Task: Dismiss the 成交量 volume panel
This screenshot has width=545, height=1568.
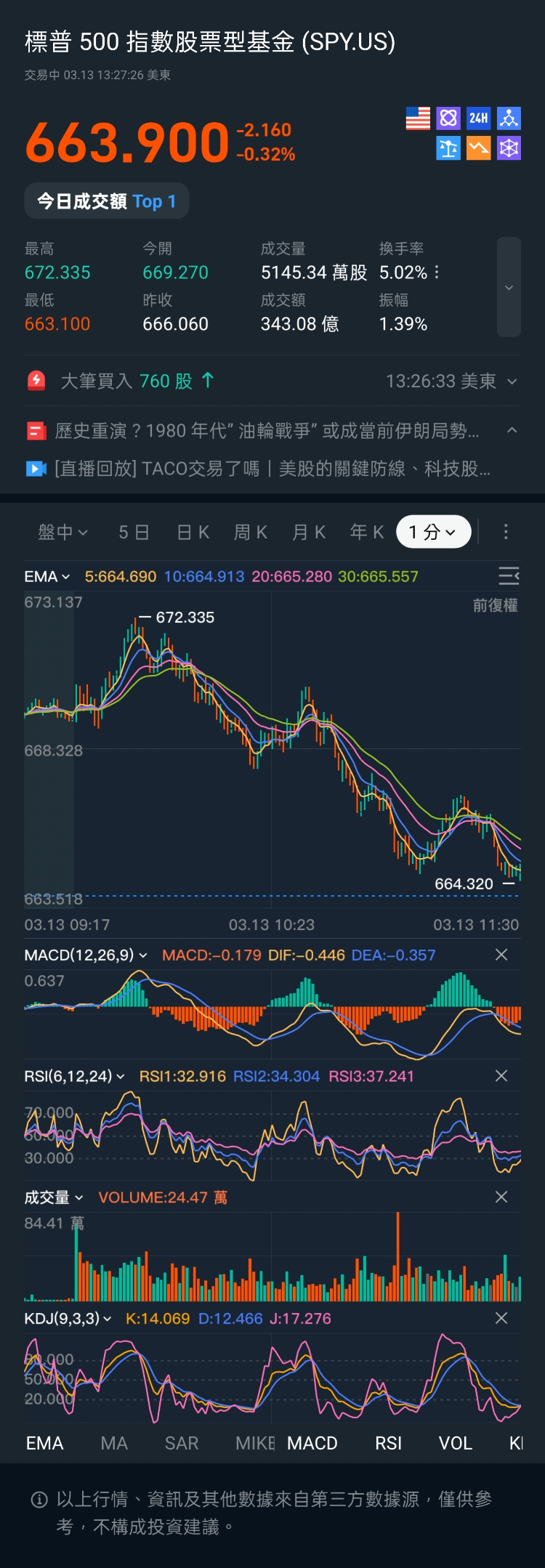Action: coord(501,1197)
